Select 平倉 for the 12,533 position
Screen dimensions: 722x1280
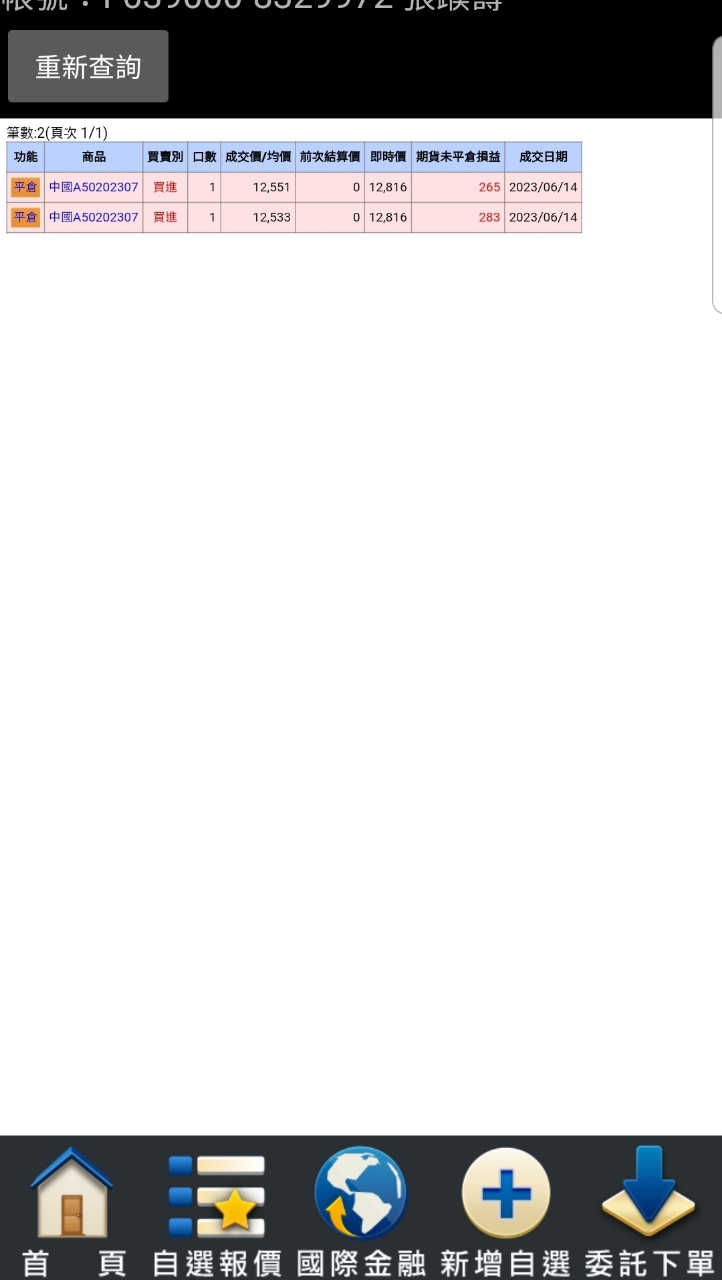[x=25, y=217]
